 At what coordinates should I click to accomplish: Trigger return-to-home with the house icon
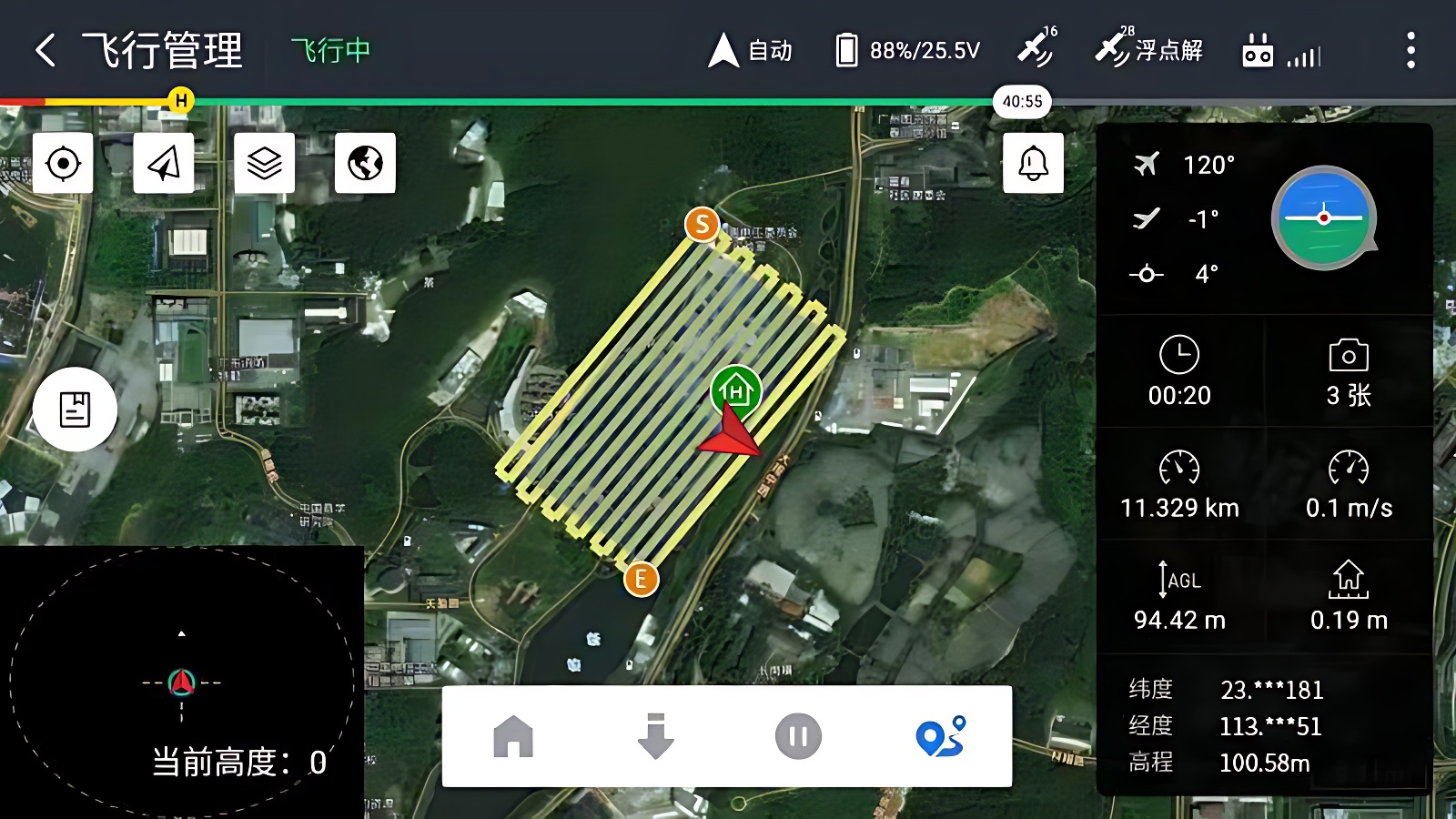click(x=513, y=736)
